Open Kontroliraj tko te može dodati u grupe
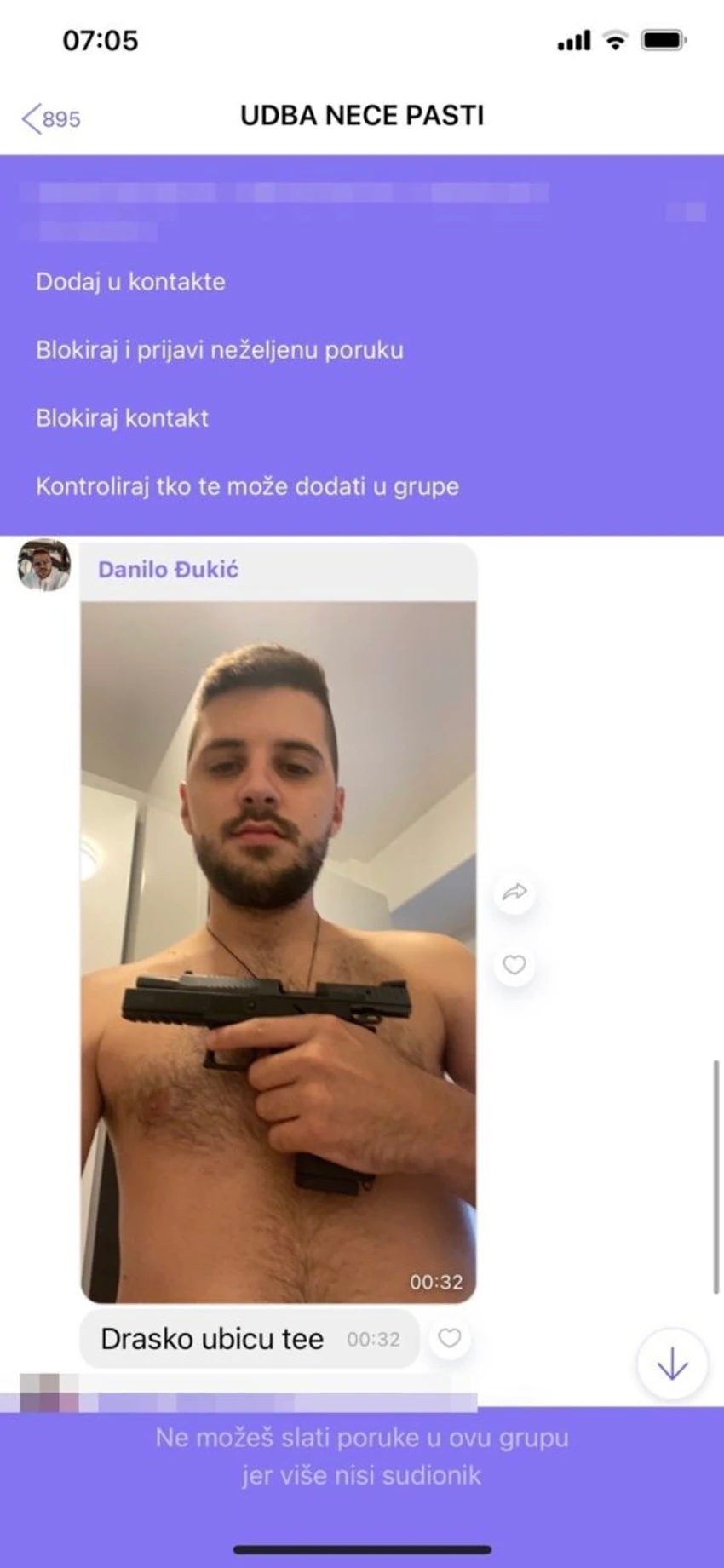Screen dimensions: 724x1568 coord(247,486)
